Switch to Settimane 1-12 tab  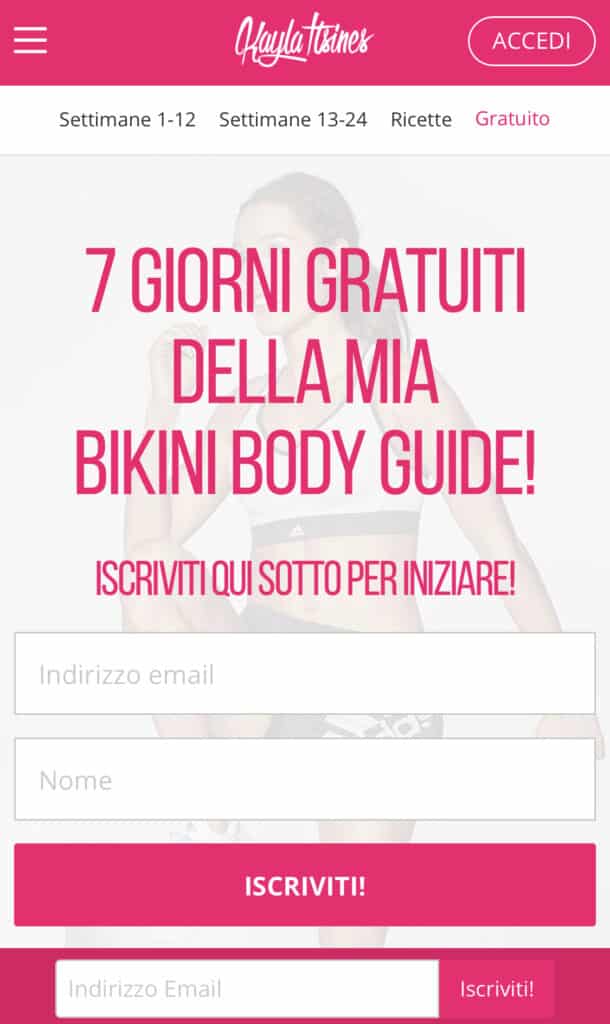point(127,120)
